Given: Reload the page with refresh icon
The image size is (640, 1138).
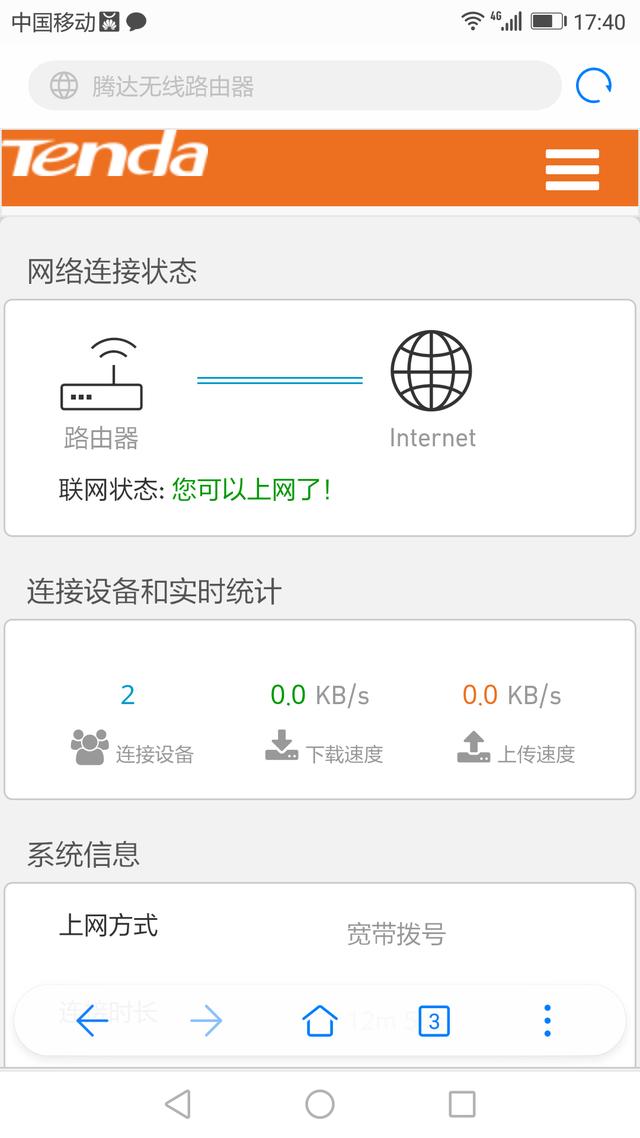Looking at the screenshot, I should pyautogui.click(x=593, y=86).
